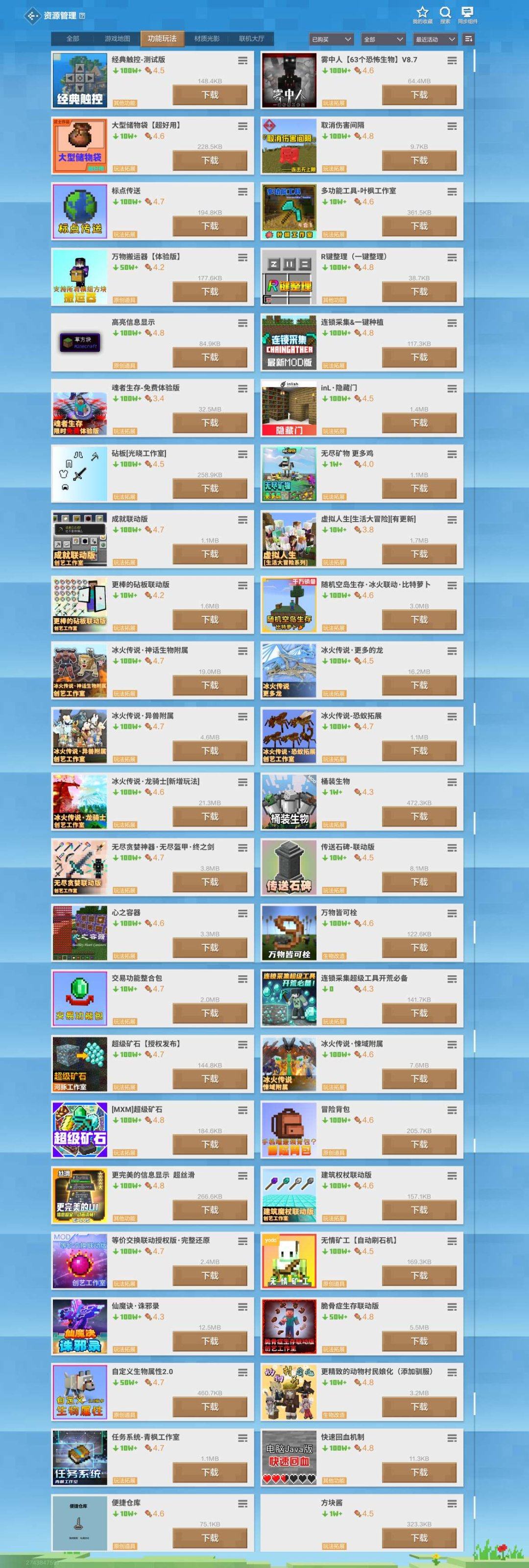Viewport: 529px width, 1568px height.
Task: Open the 搜索 search icon
Action: tap(445, 13)
